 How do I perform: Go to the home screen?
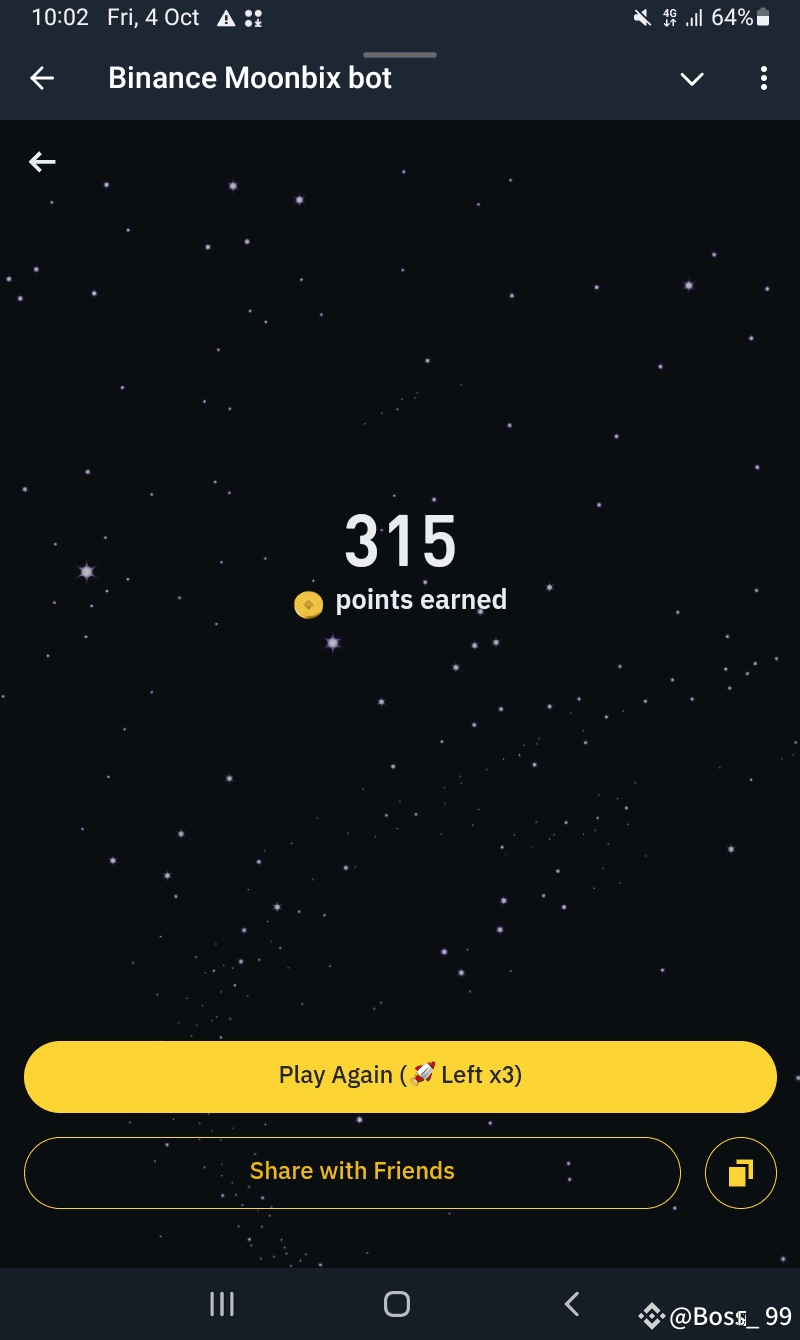(x=397, y=1304)
